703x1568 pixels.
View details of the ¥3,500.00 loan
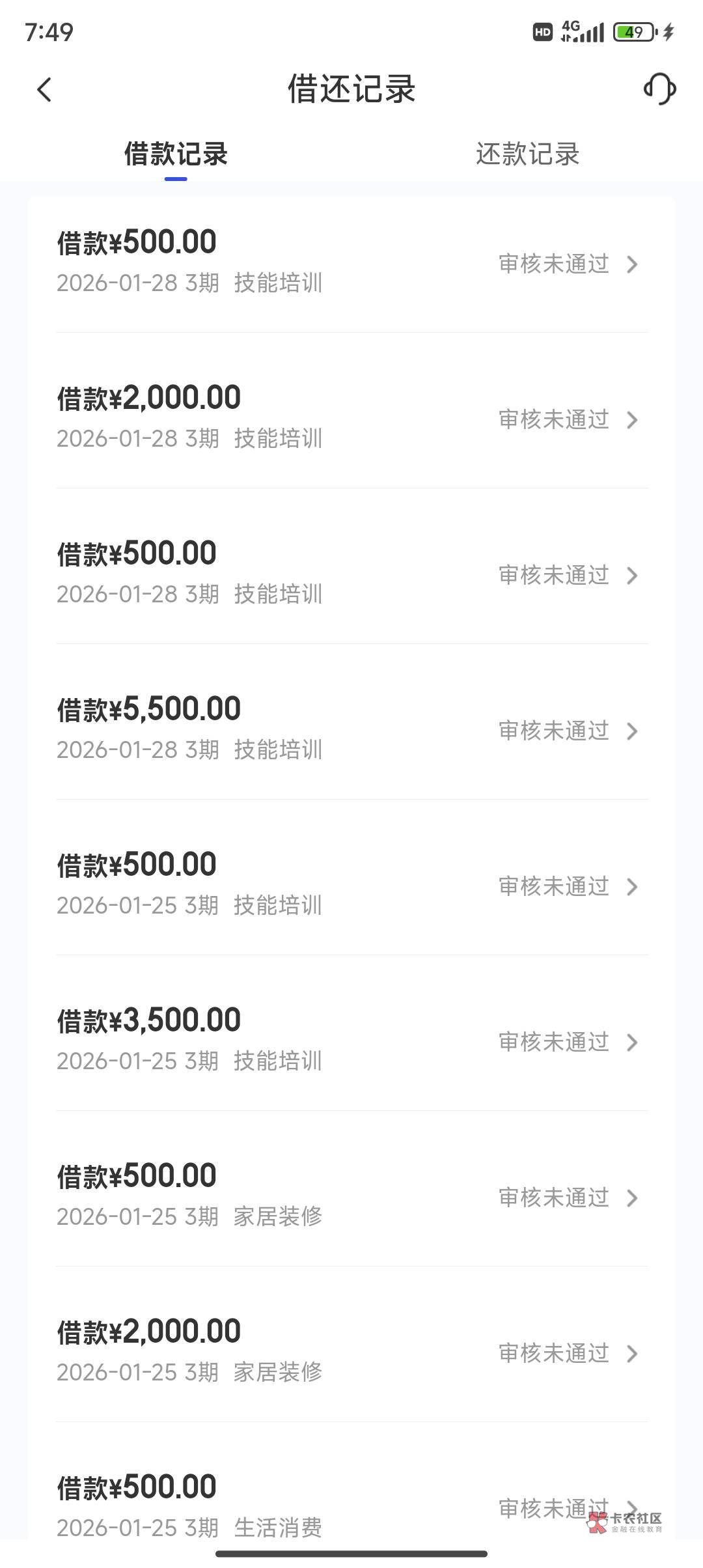click(x=351, y=1039)
